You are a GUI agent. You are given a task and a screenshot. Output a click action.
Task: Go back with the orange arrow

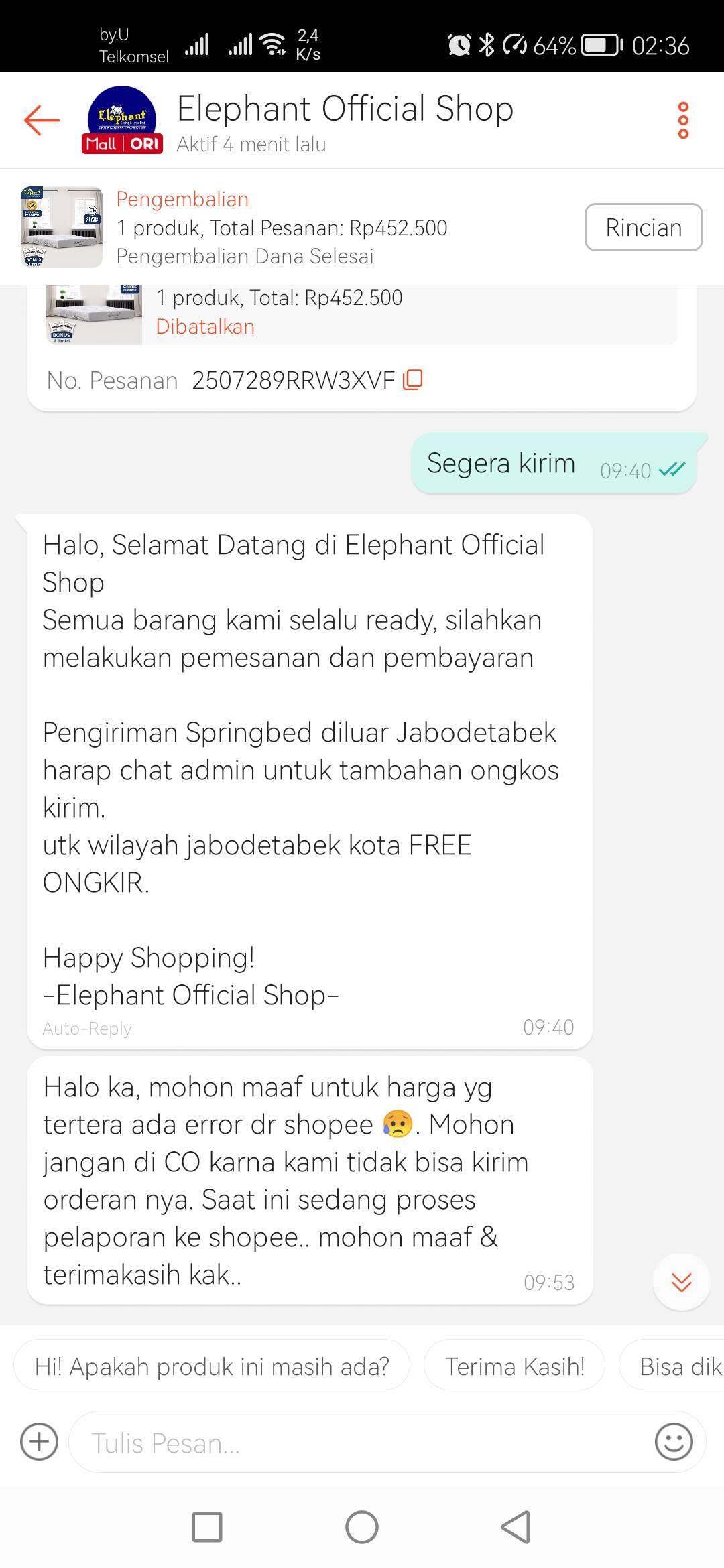coord(42,121)
